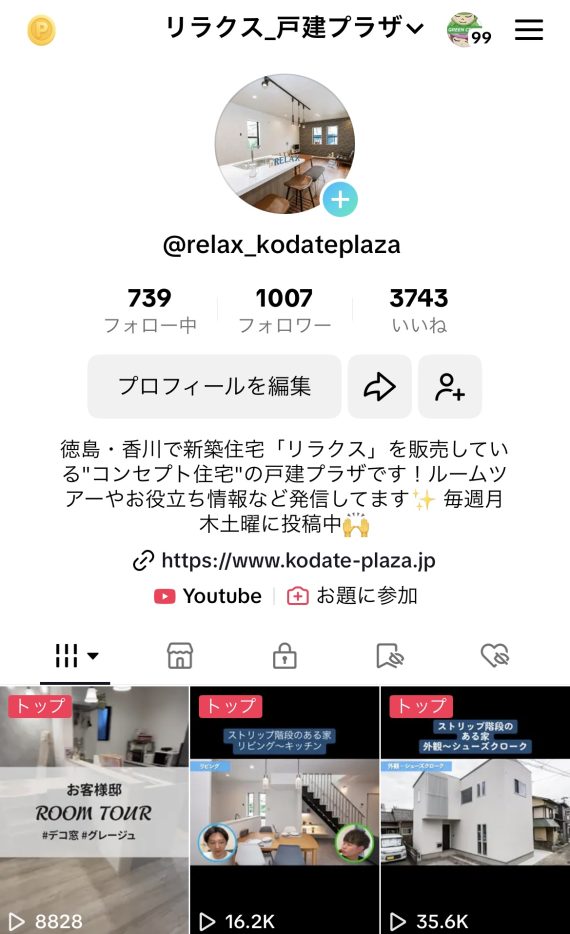Image resolution: width=570 pixels, height=934 pixels.
Task: Tap プロフィールを編集 button
Action: (214, 387)
